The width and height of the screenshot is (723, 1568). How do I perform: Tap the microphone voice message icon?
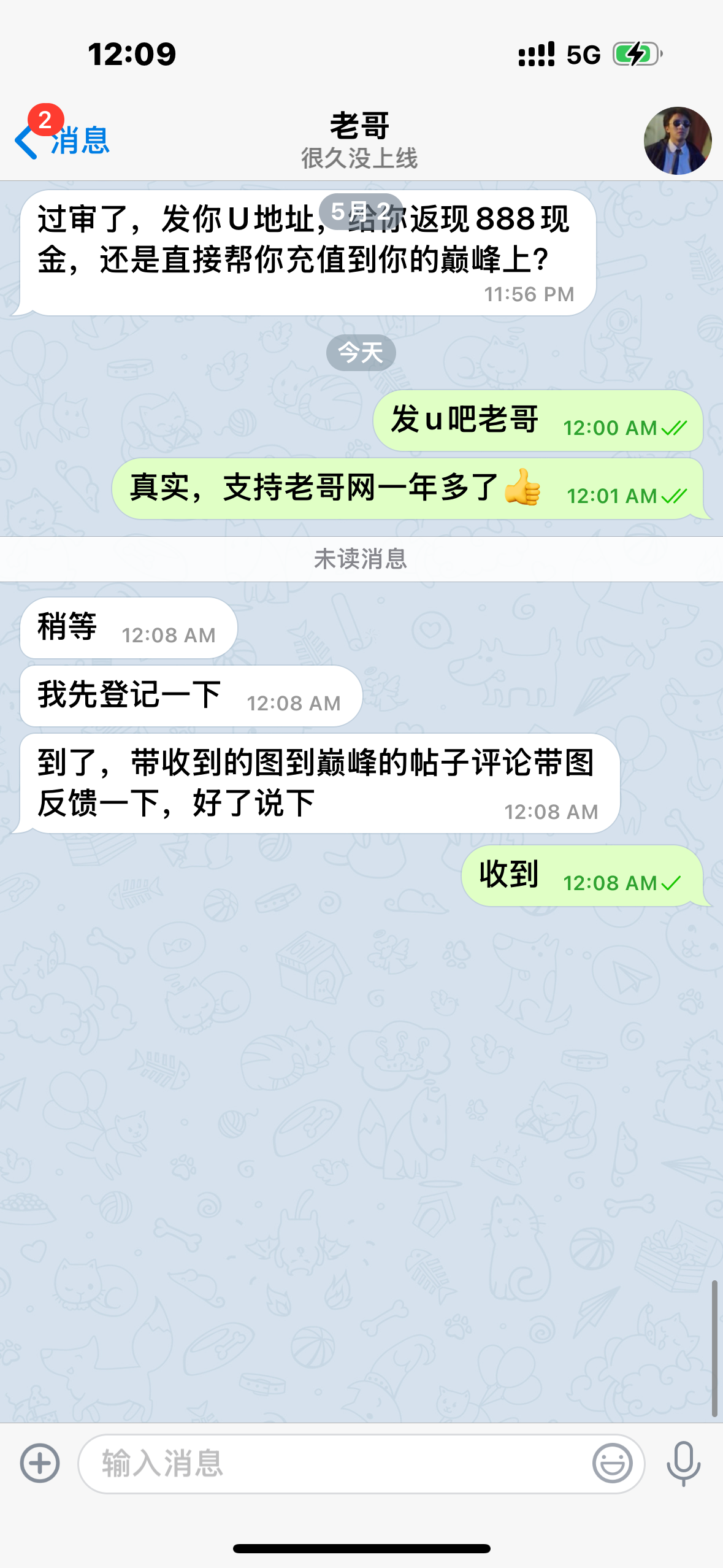(683, 1463)
